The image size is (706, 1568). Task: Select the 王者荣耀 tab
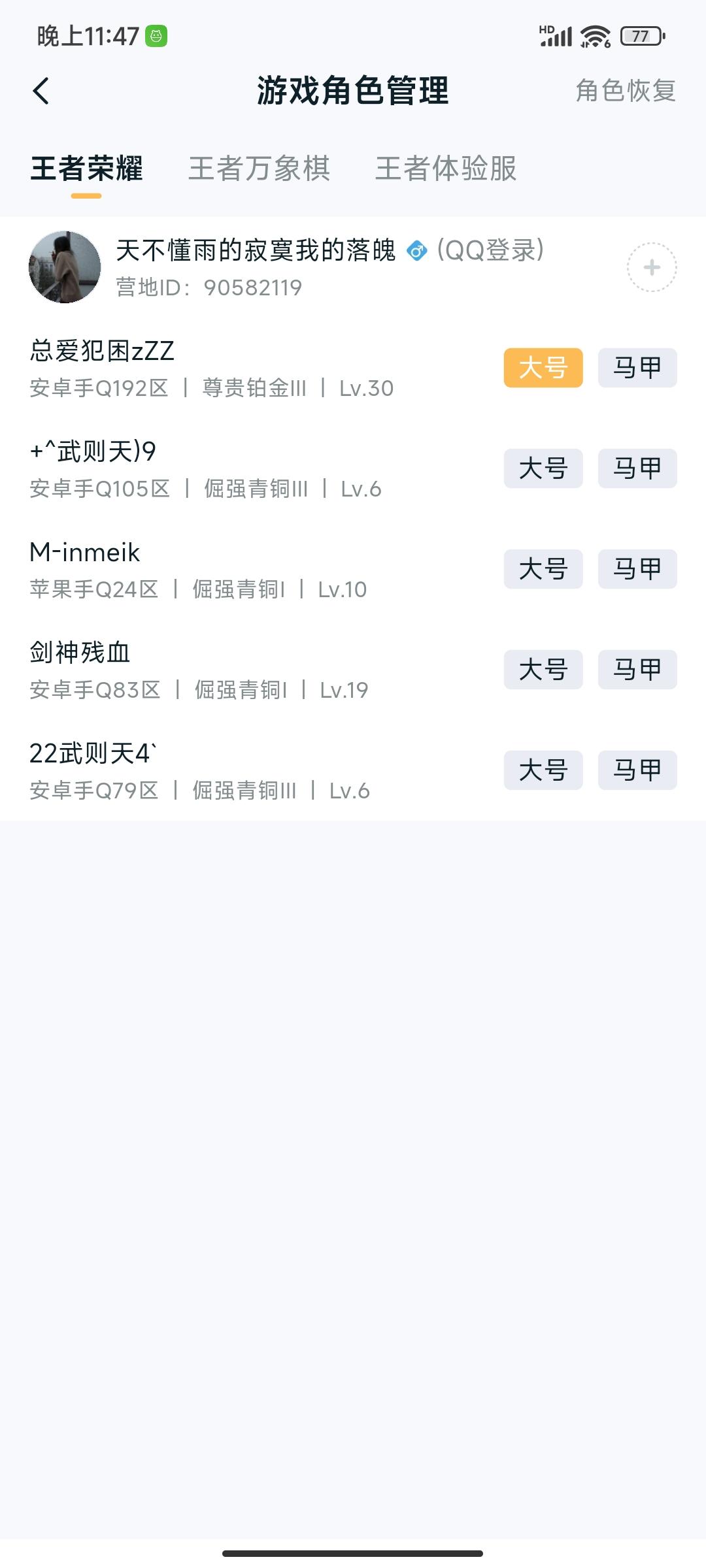(x=87, y=169)
